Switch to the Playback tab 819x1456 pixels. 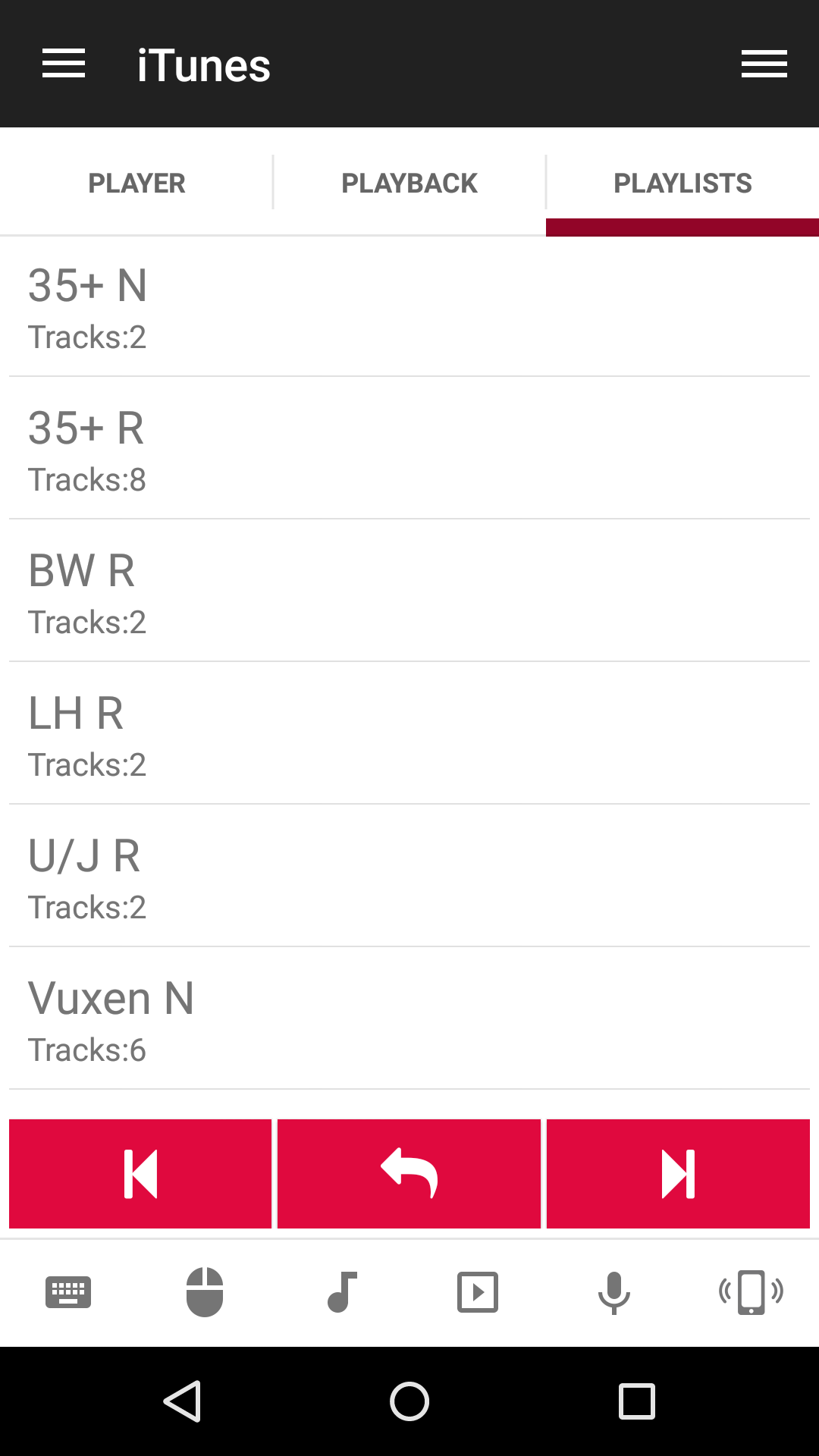coord(409,183)
